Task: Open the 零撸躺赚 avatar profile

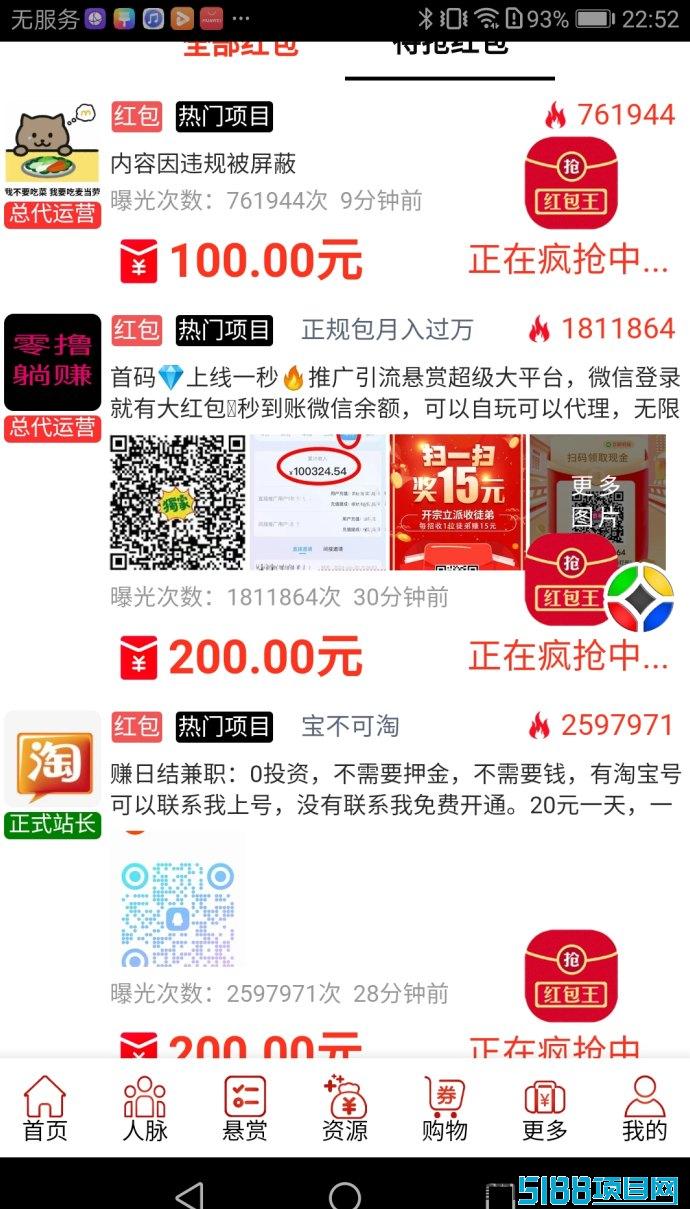Action: point(53,362)
